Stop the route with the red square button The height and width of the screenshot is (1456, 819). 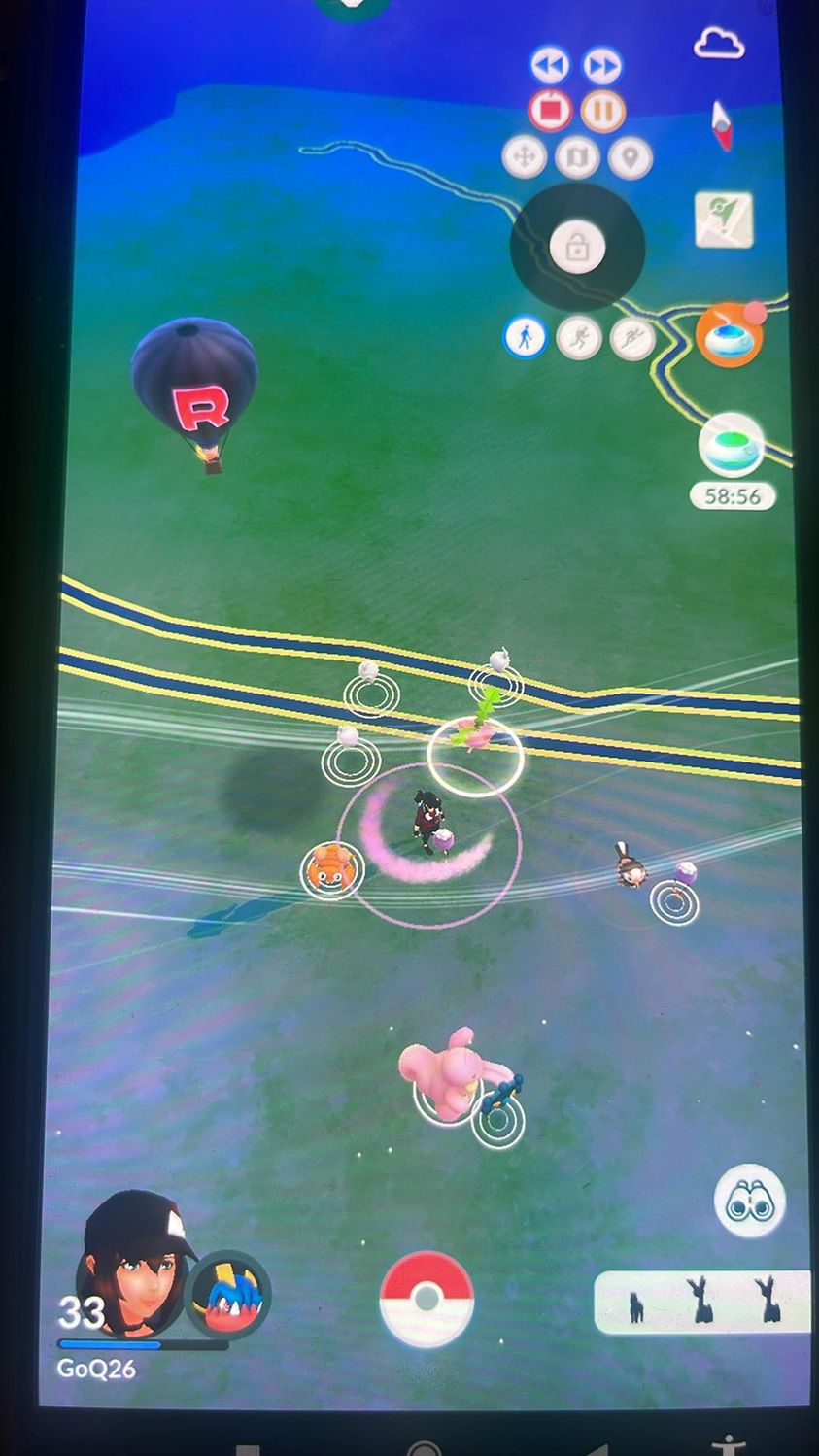coord(550,111)
